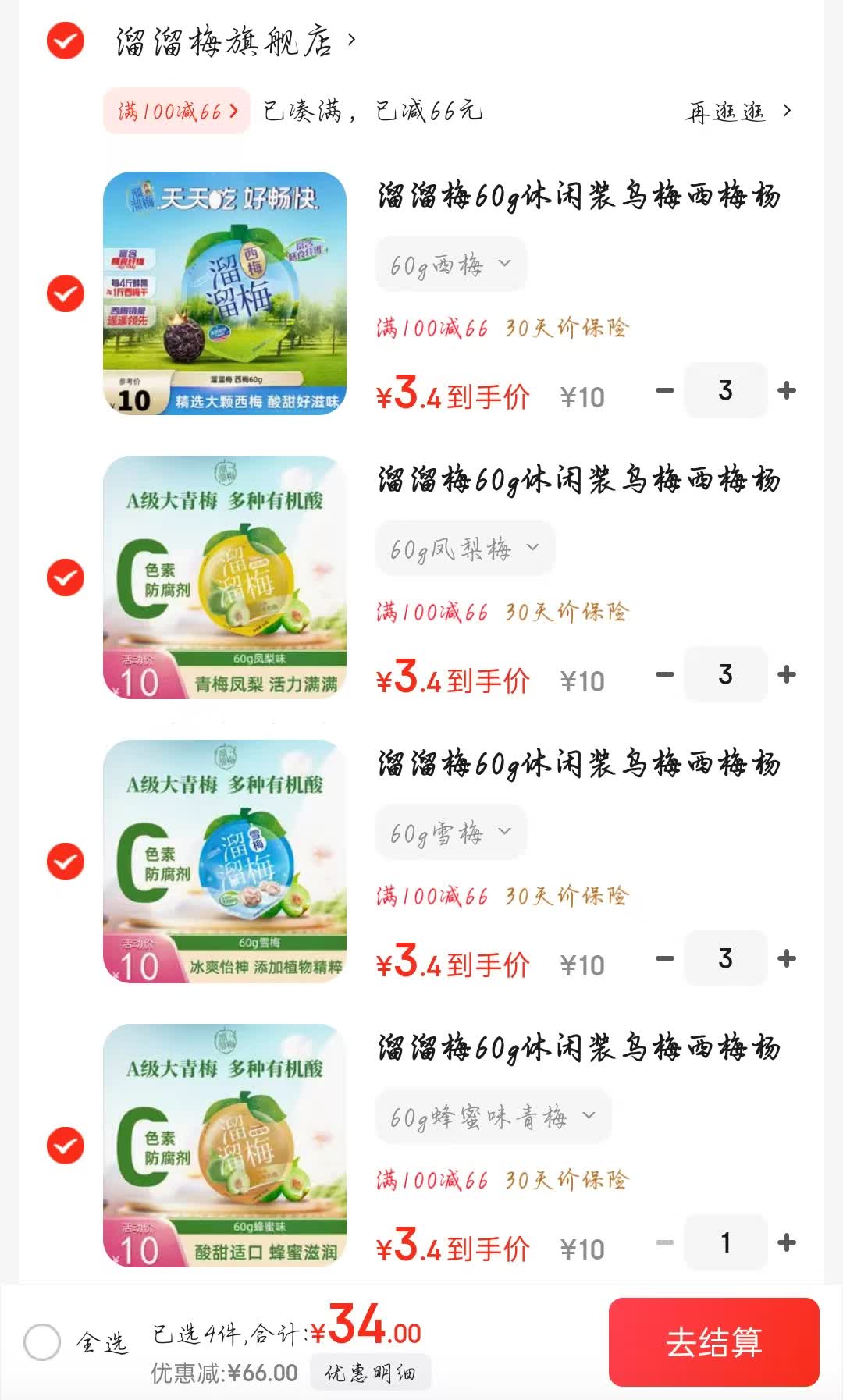The width and height of the screenshot is (843, 1400).
Task: Edit the 雪梅 quantity input field
Action: tap(725, 959)
